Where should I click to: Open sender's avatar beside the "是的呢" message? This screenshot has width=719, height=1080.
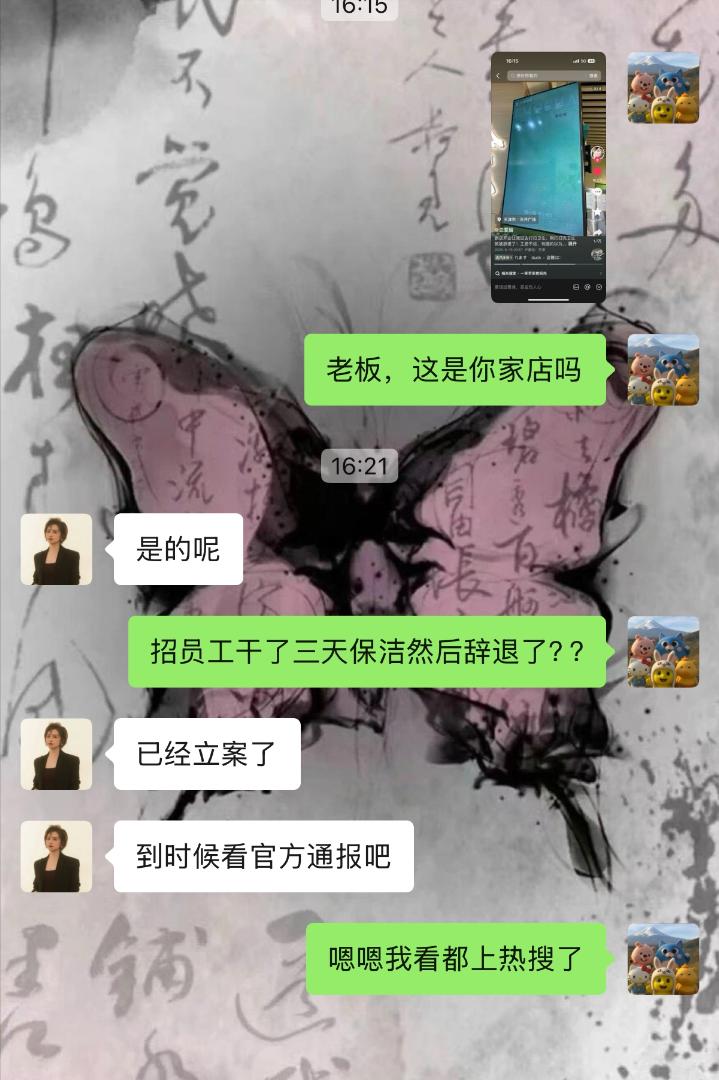(57, 549)
